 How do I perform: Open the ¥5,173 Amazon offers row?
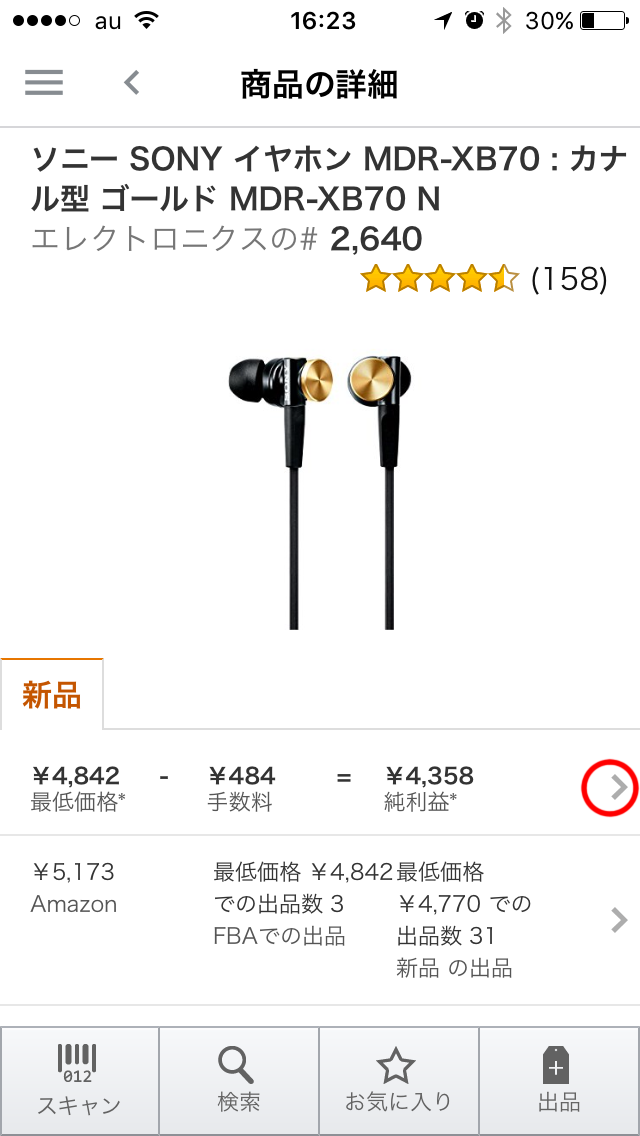[320, 919]
